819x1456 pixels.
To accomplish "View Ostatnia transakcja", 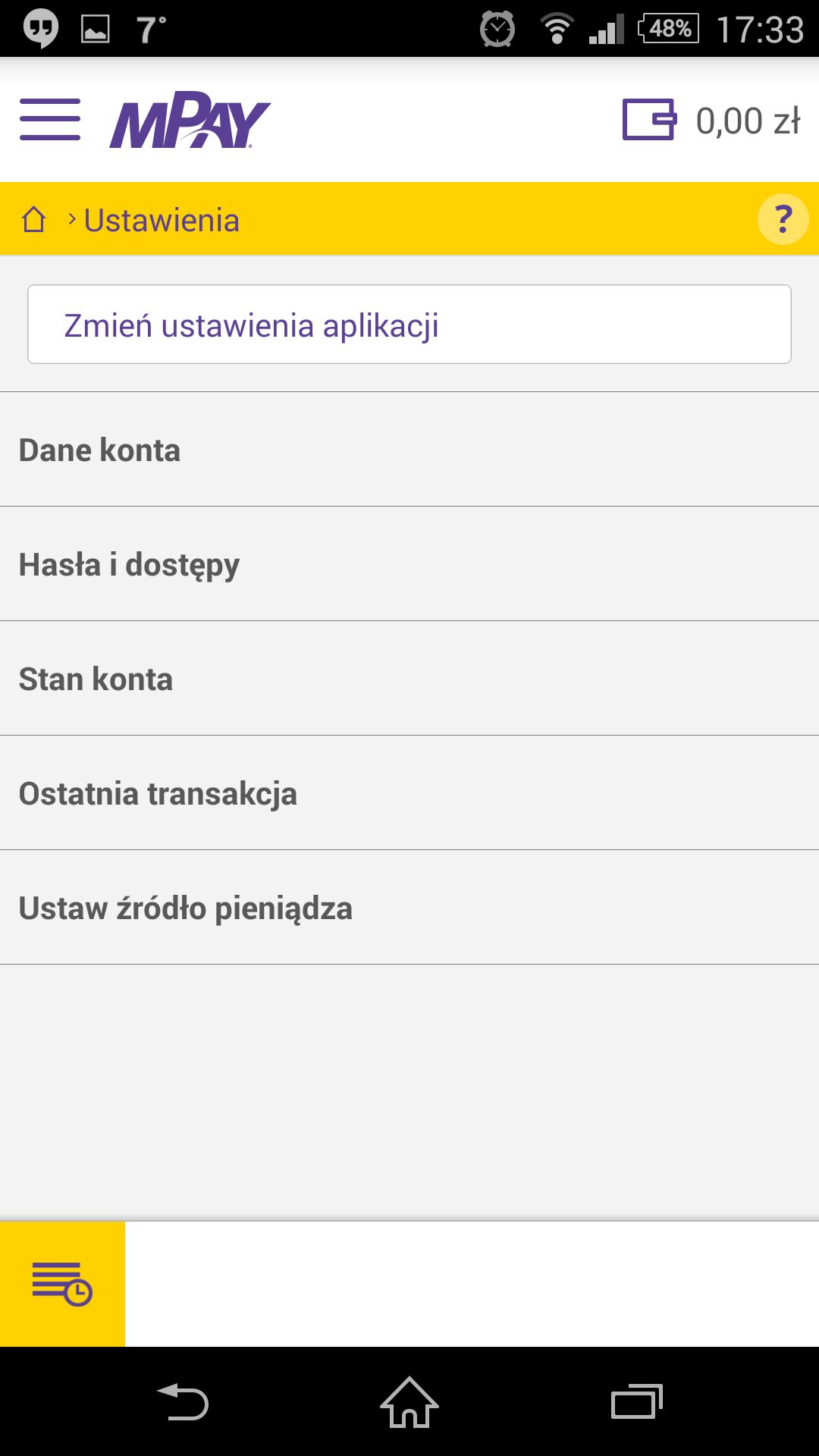I will click(409, 793).
